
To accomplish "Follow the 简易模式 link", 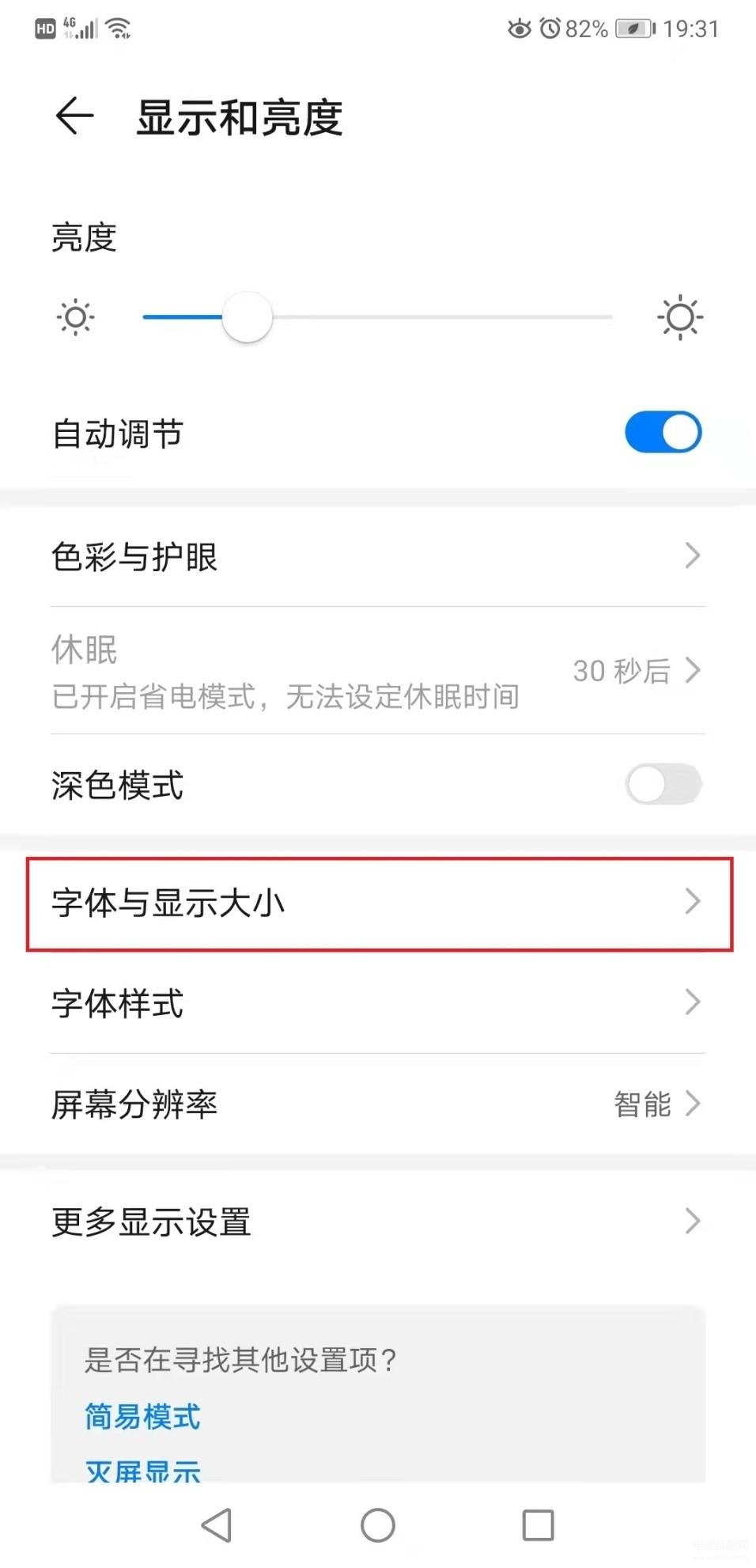I will tap(142, 1416).
